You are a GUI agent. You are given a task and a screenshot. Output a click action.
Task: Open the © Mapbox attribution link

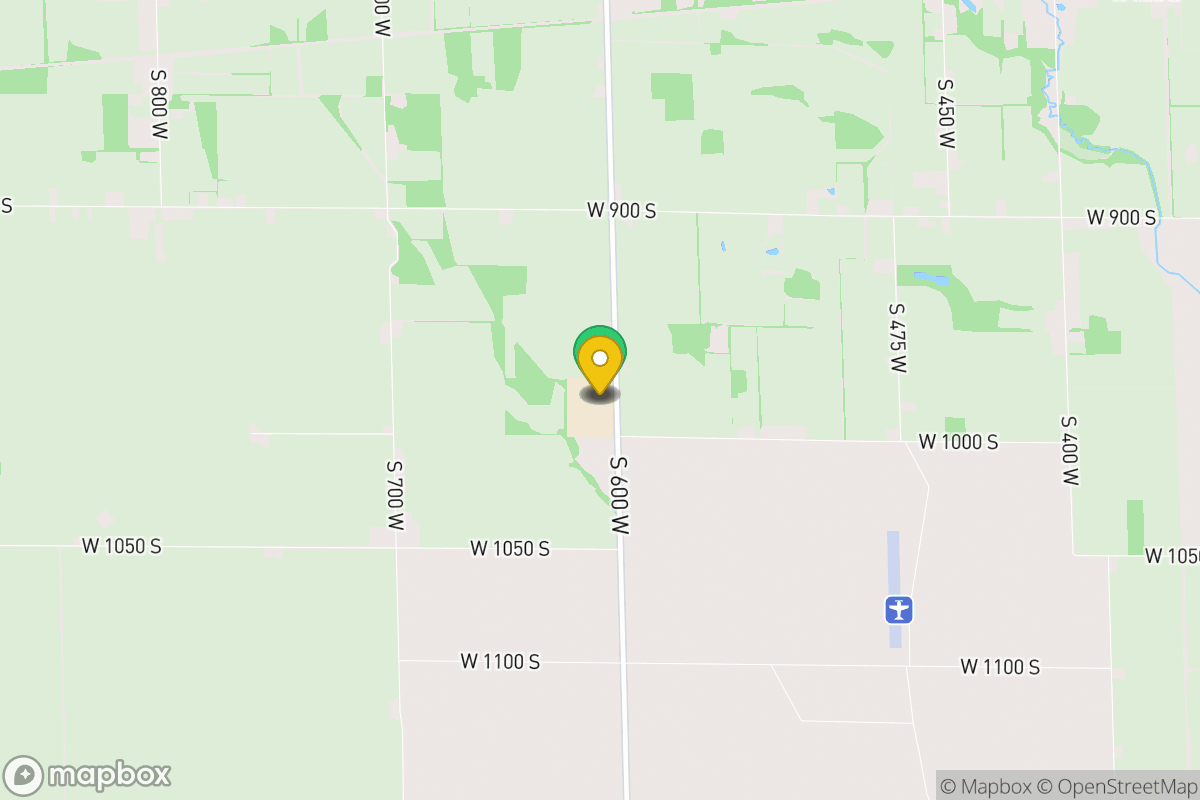(985, 786)
